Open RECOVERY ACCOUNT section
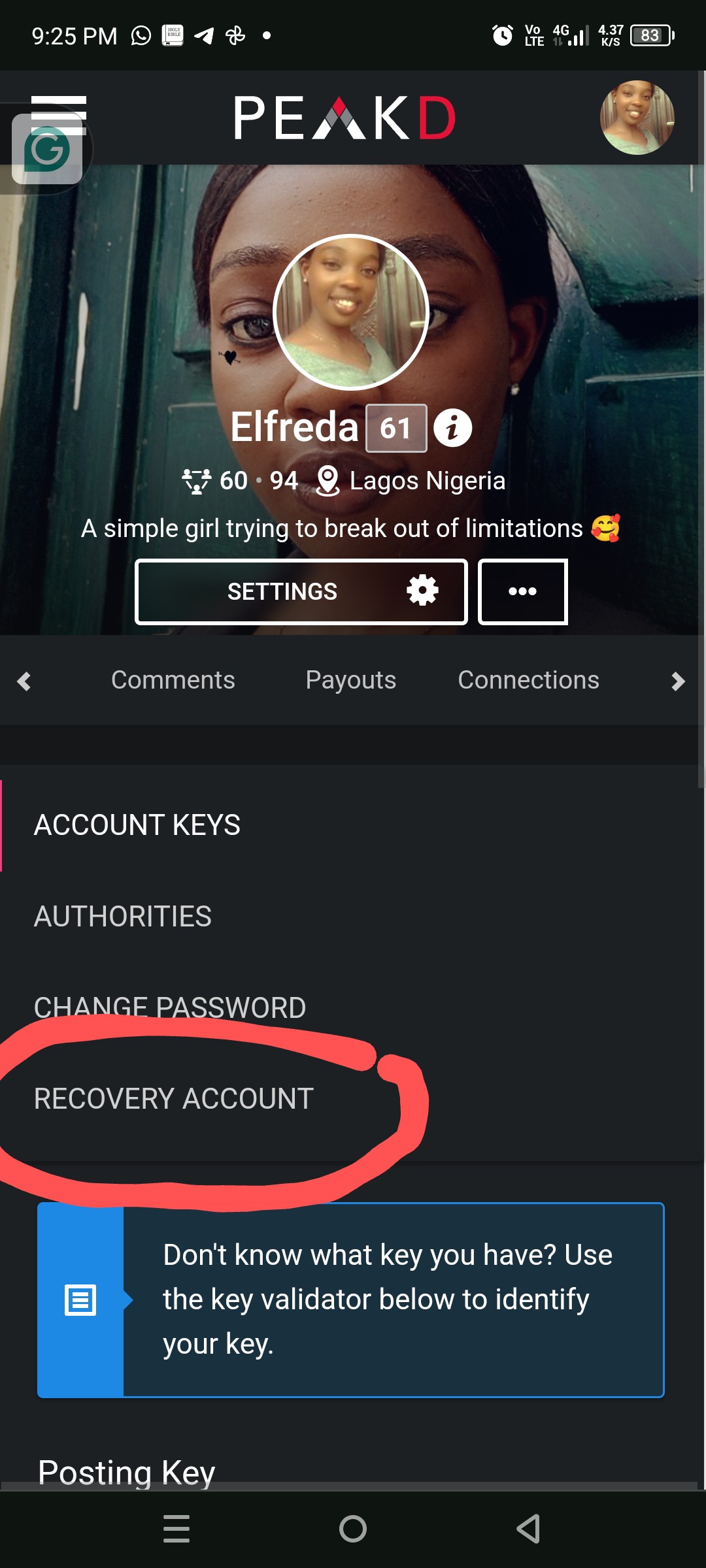The width and height of the screenshot is (706, 1568). point(174,1099)
